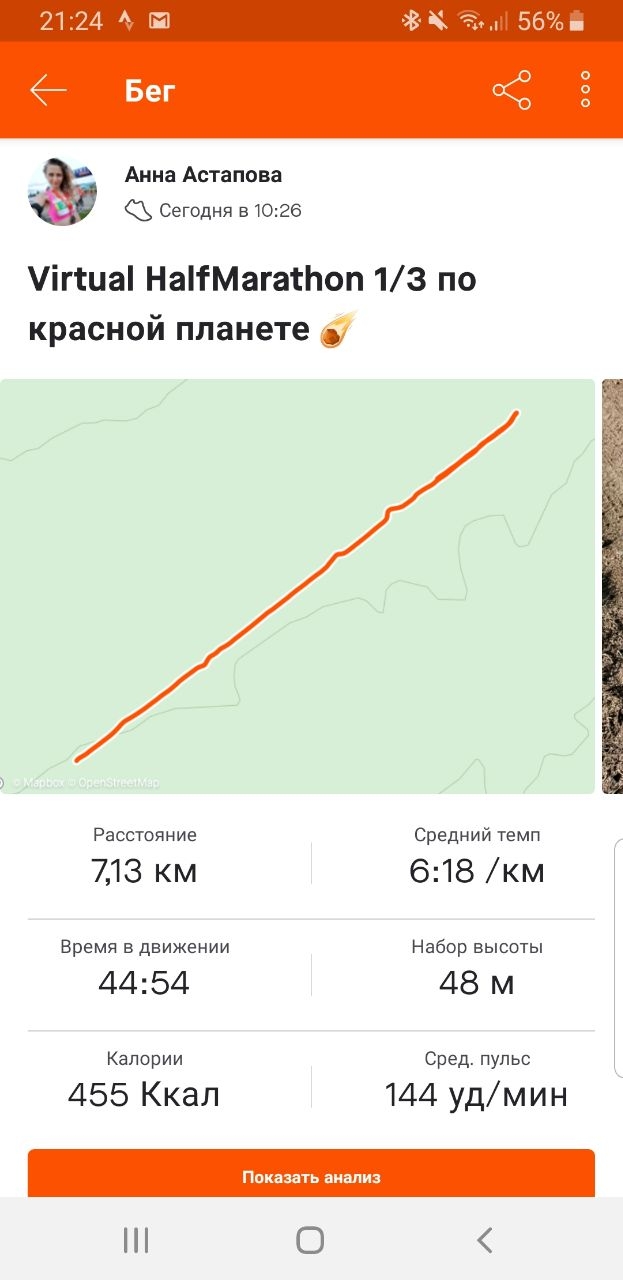Open Анна Астапова's profile picture
623x1280 pixels.
(62, 191)
